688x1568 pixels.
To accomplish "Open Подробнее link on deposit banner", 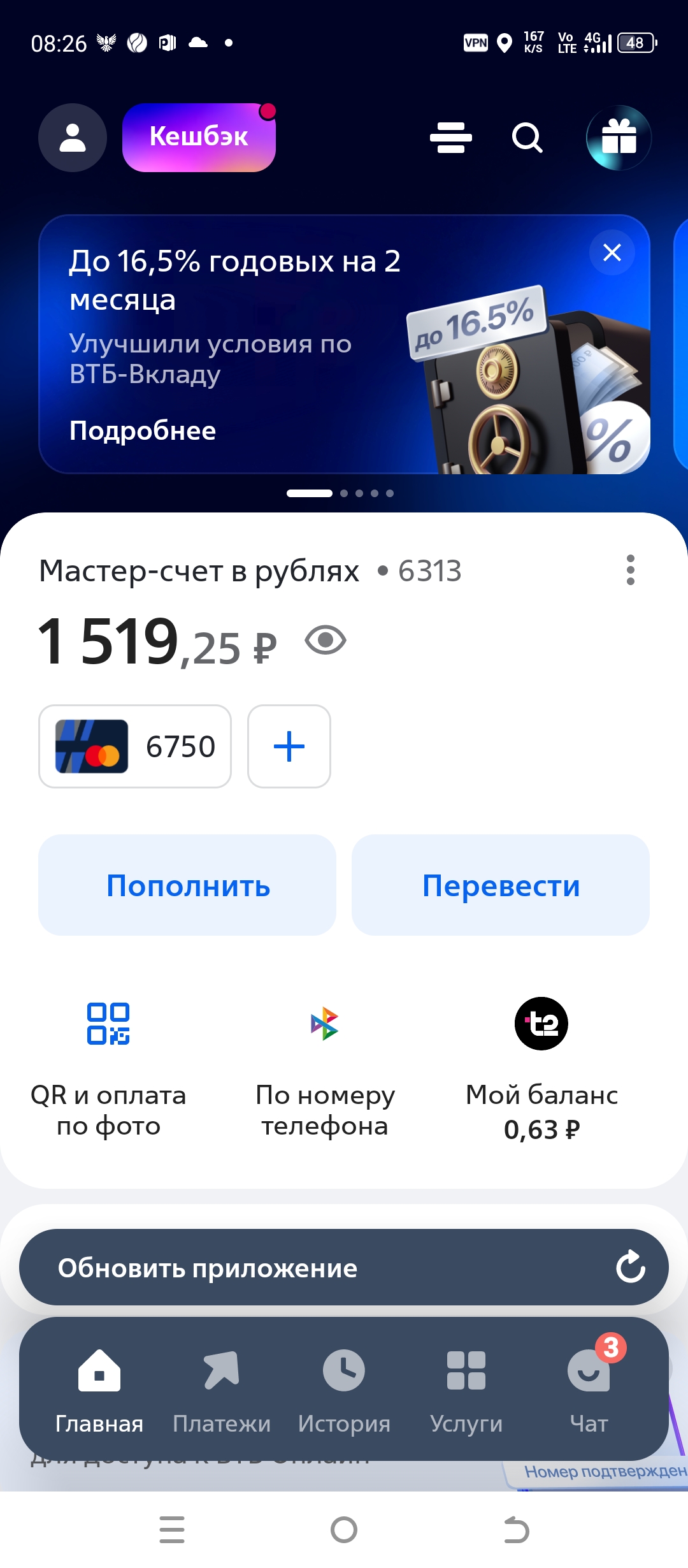I will click(x=143, y=430).
